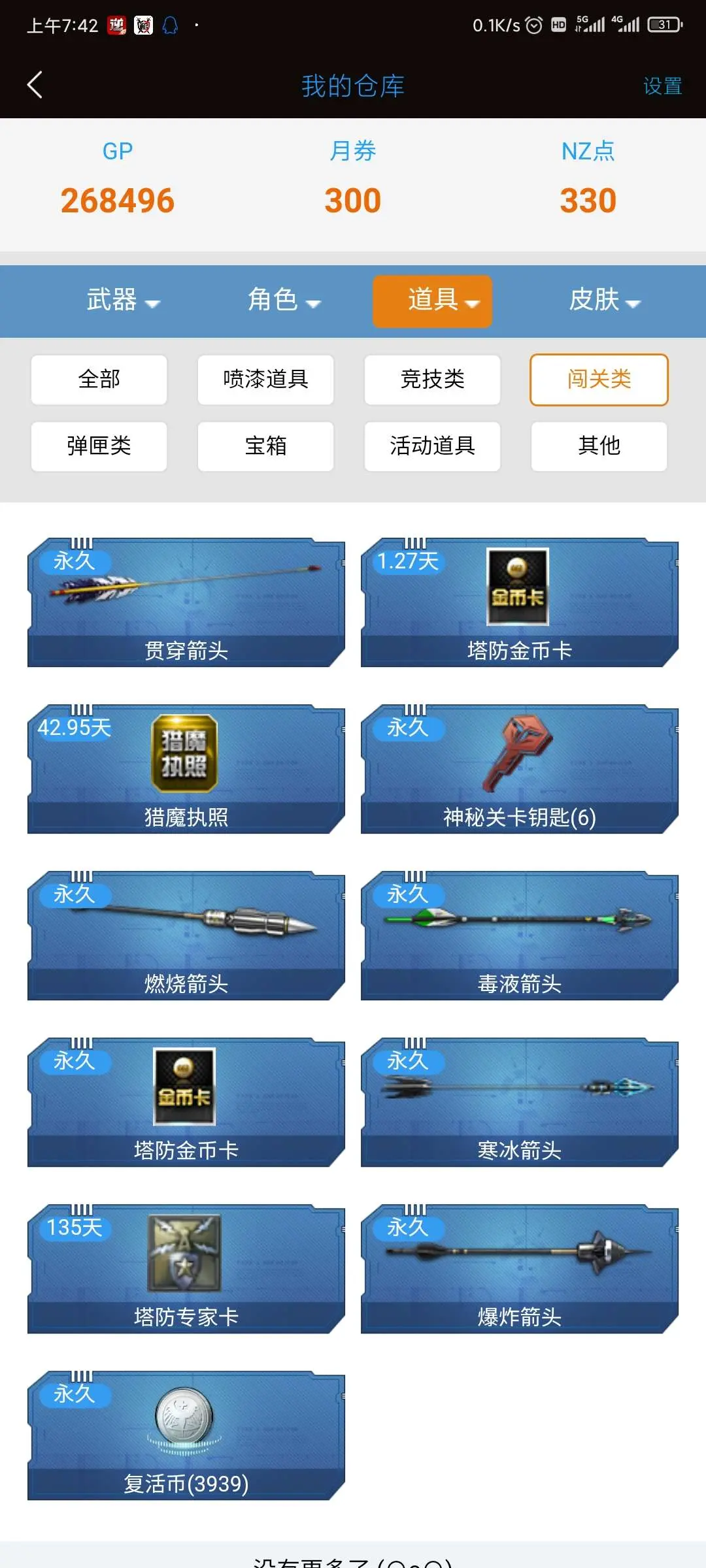
Task: Open the 塔防专家卡 card
Action: 186,1268
